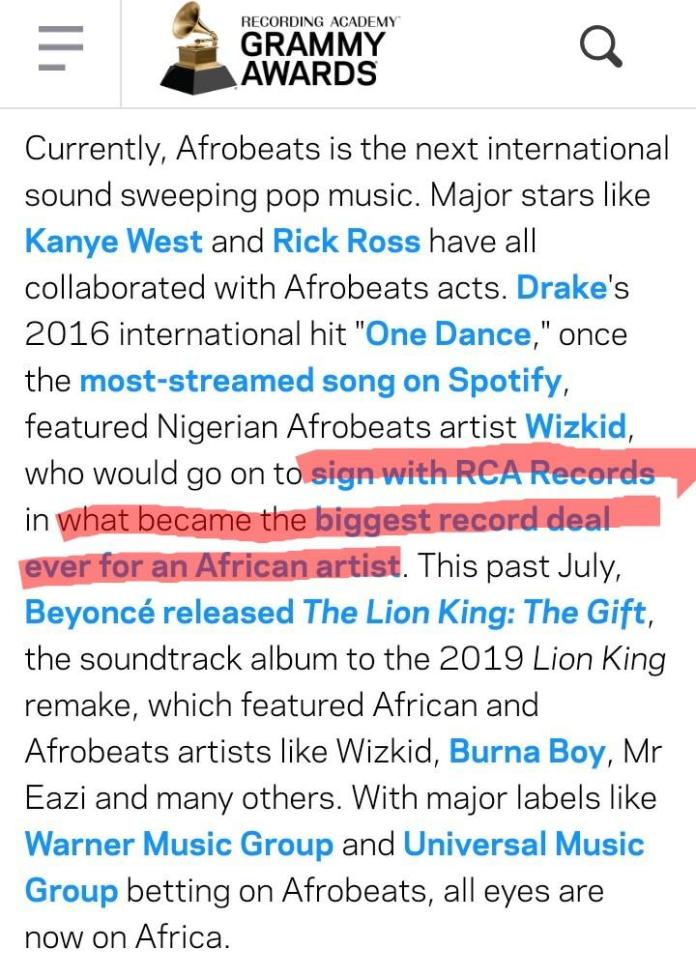Open the Wizkid link
Image resolution: width=696 pixels, height=977 pixels.
[578, 426]
